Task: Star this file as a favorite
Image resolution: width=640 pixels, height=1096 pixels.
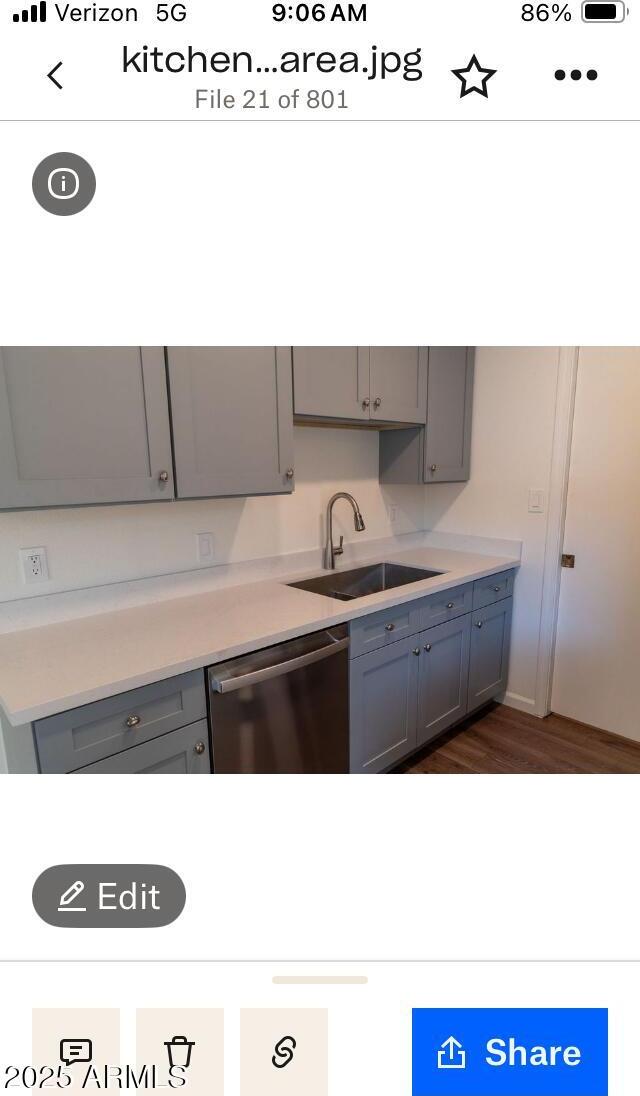Action: (x=474, y=76)
